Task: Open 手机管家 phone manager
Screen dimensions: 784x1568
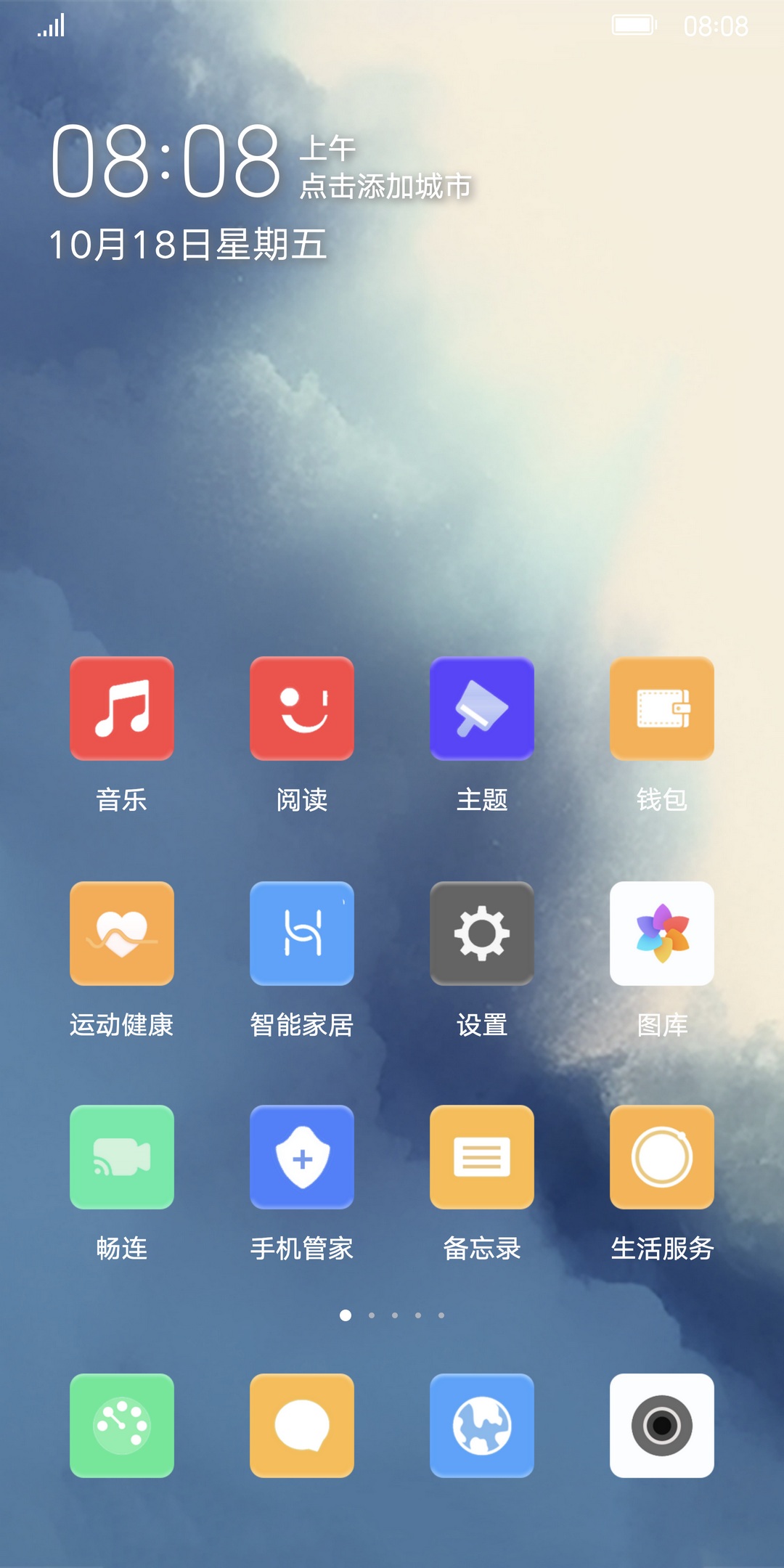Action: (302, 1157)
